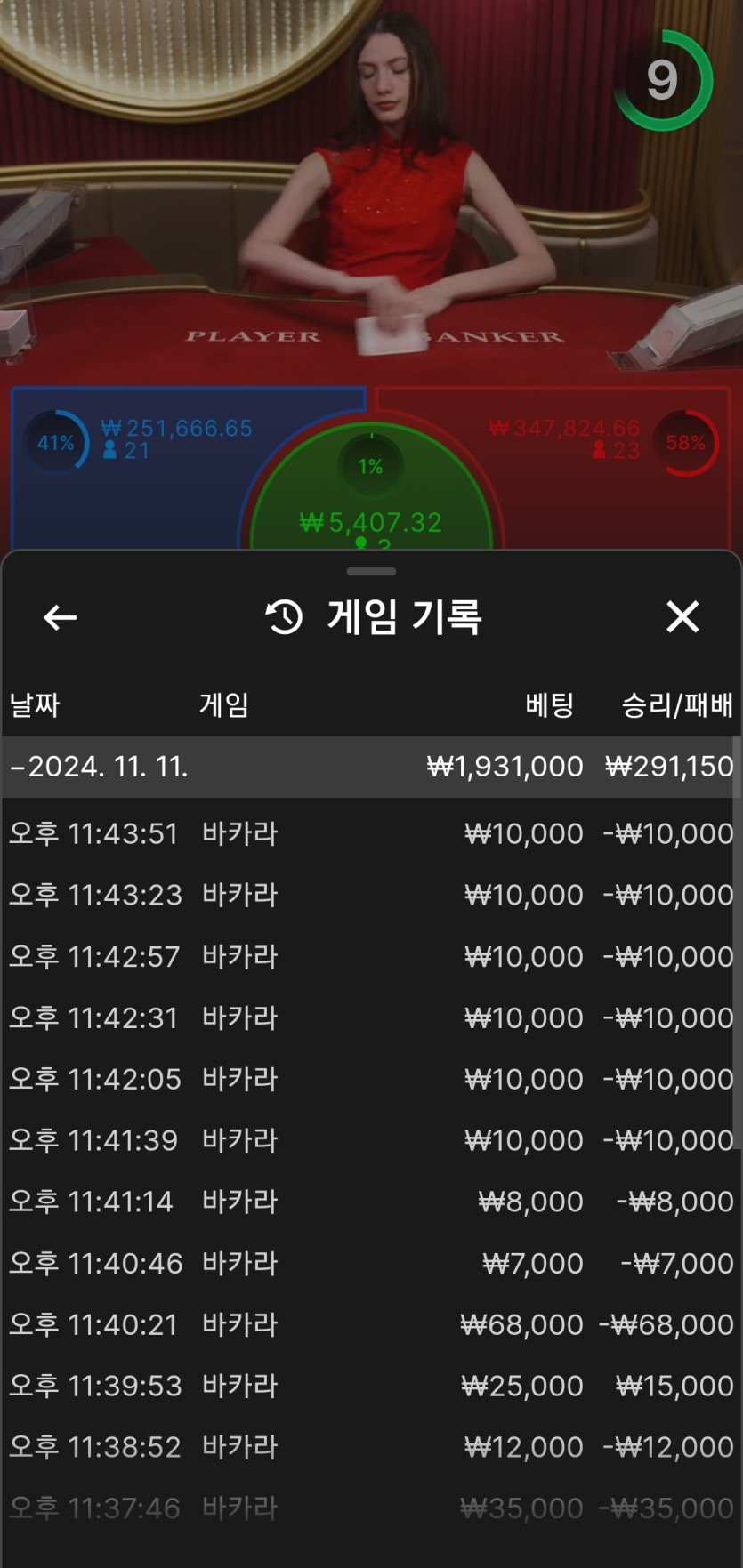Go back from the 게임 기록 panel
Screen dimensions: 743x1568
[x=60, y=617]
